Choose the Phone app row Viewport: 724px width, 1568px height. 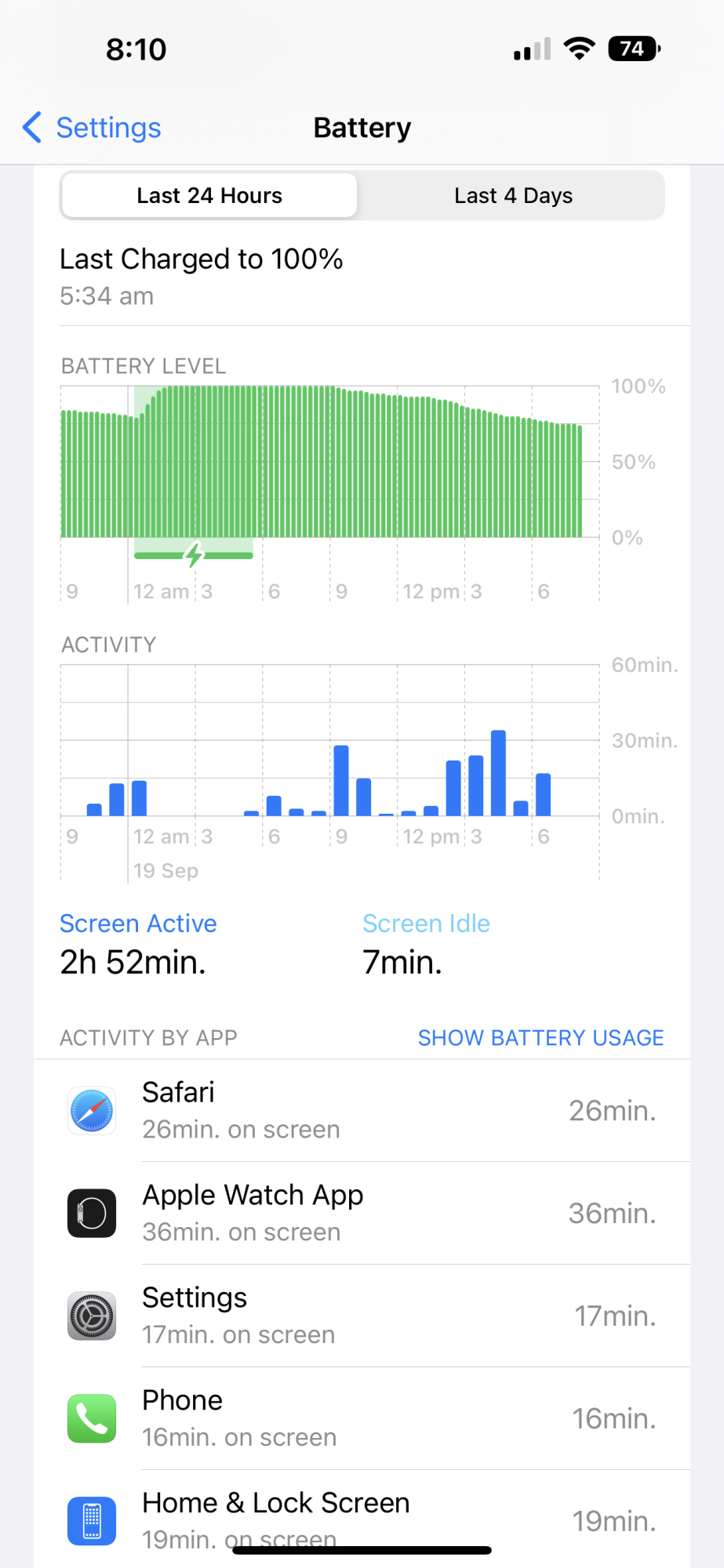(x=362, y=1418)
